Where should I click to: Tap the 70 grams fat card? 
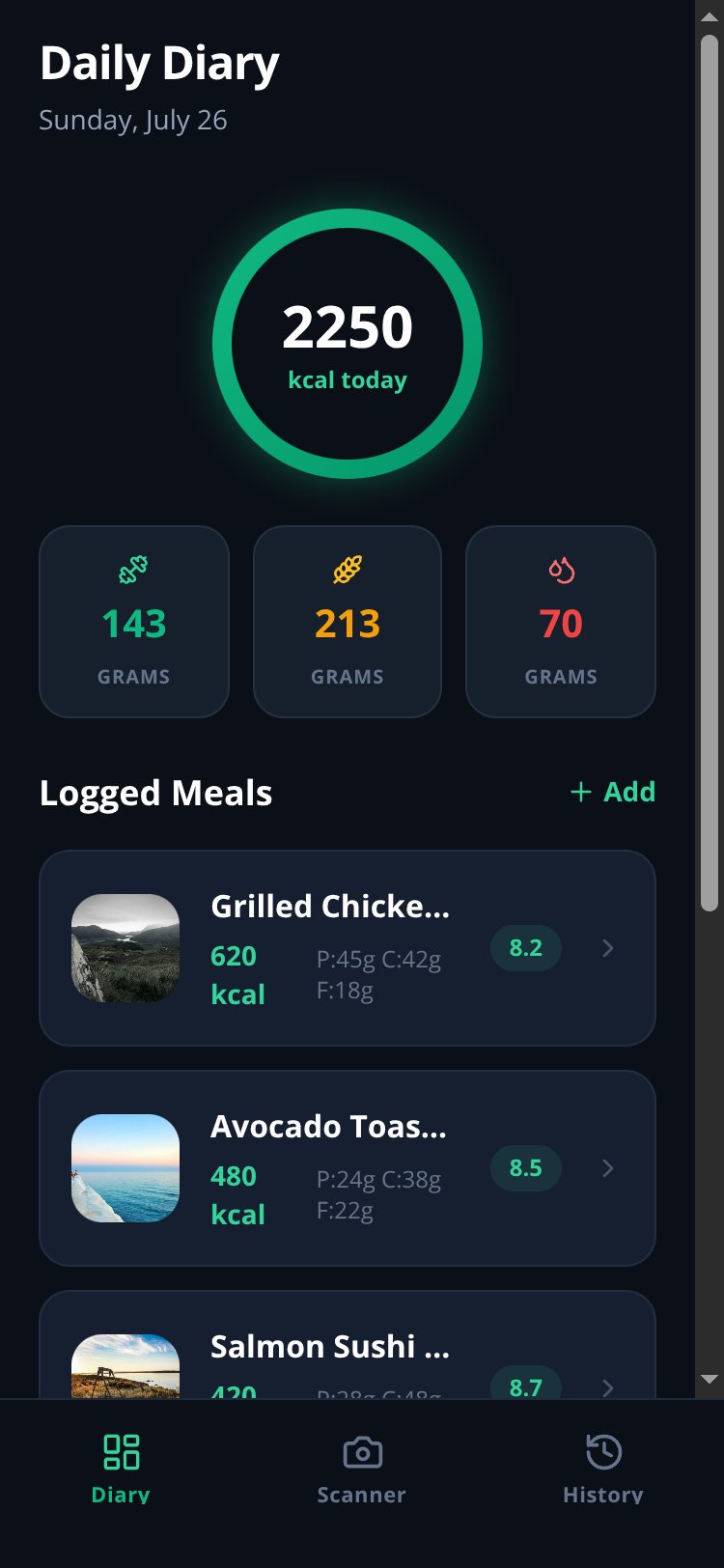[561, 622]
